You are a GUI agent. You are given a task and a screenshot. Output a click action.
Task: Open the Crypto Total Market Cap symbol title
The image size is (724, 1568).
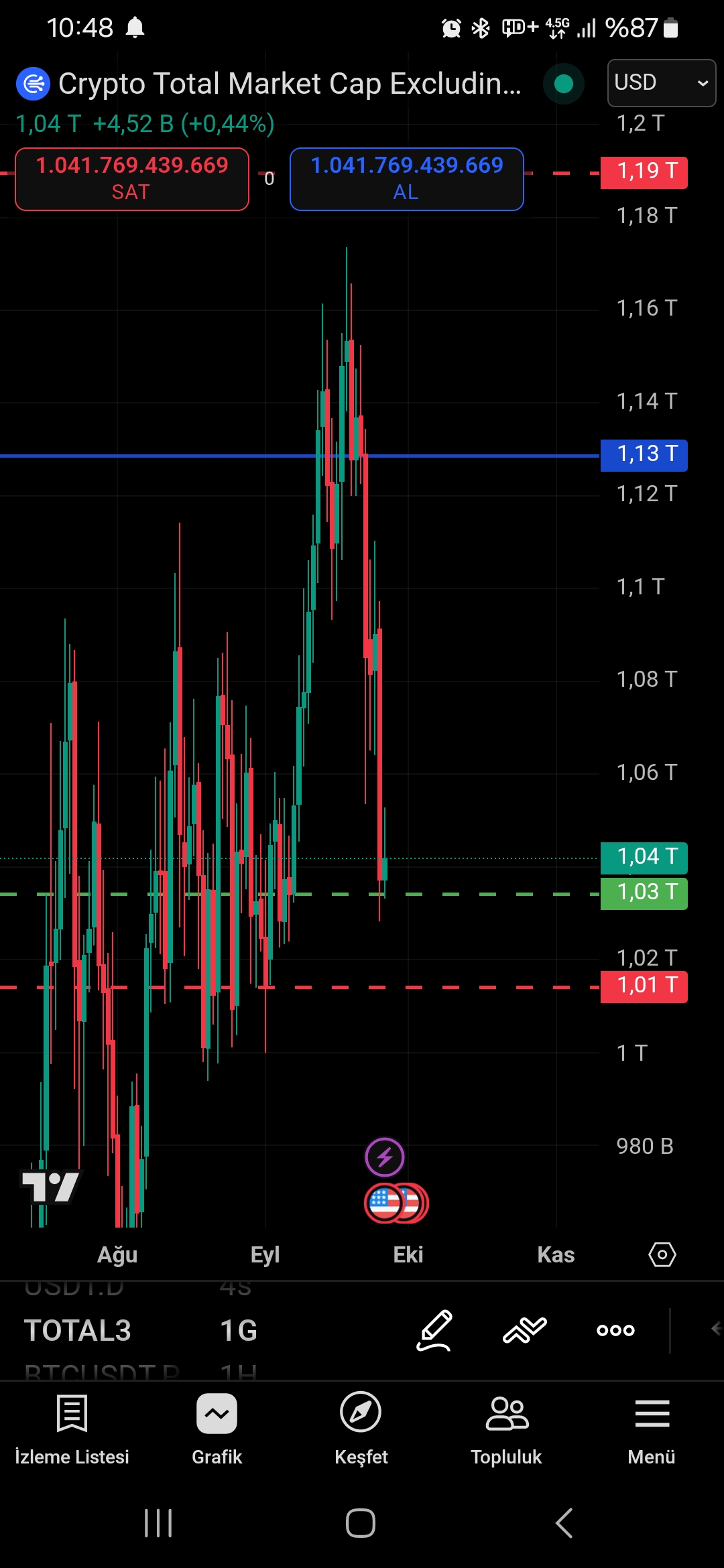coord(288,84)
